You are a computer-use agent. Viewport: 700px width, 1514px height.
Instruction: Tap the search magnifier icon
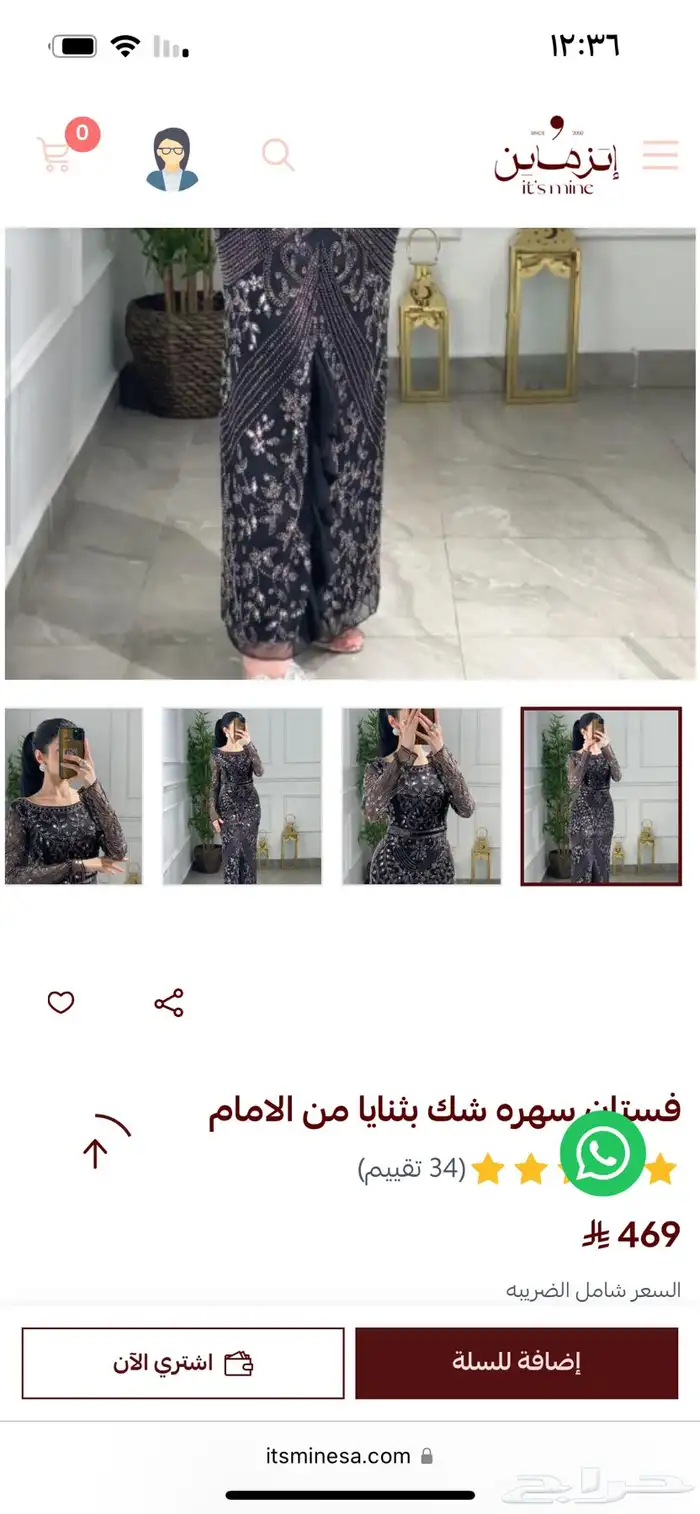coord(277,154)
